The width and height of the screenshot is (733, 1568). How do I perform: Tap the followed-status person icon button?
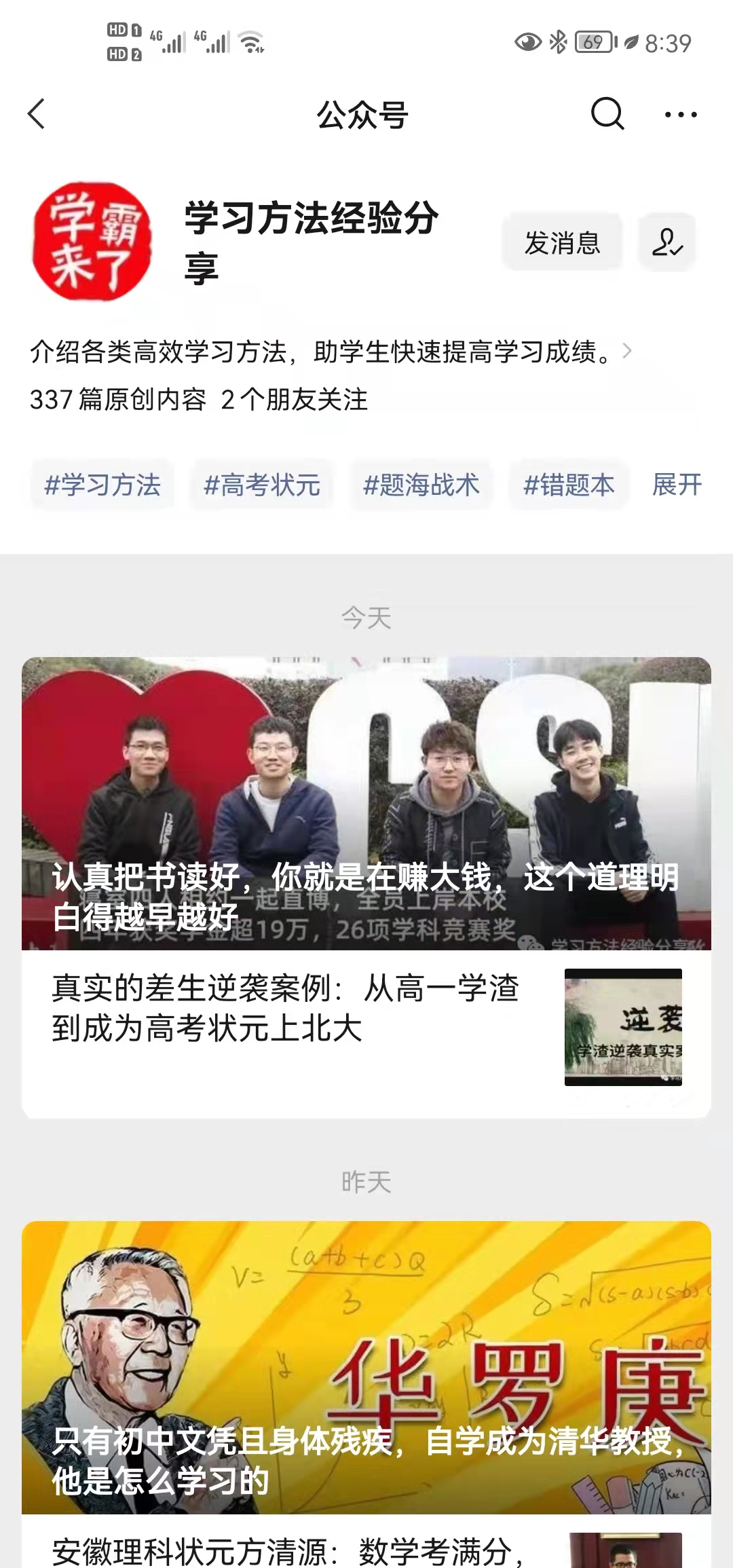click(666, 242)
